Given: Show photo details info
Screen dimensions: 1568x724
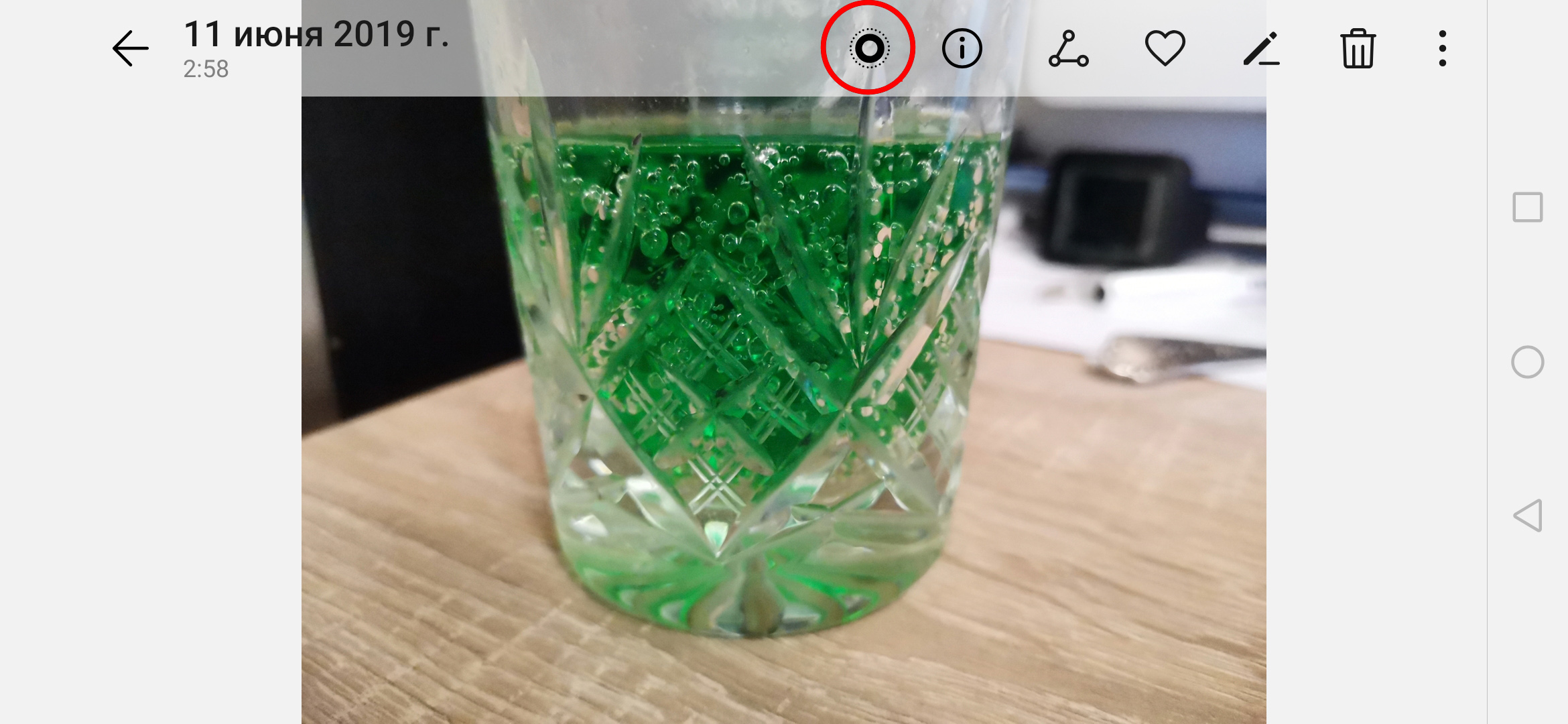Looking at the screenshot, I should [962, 48].
